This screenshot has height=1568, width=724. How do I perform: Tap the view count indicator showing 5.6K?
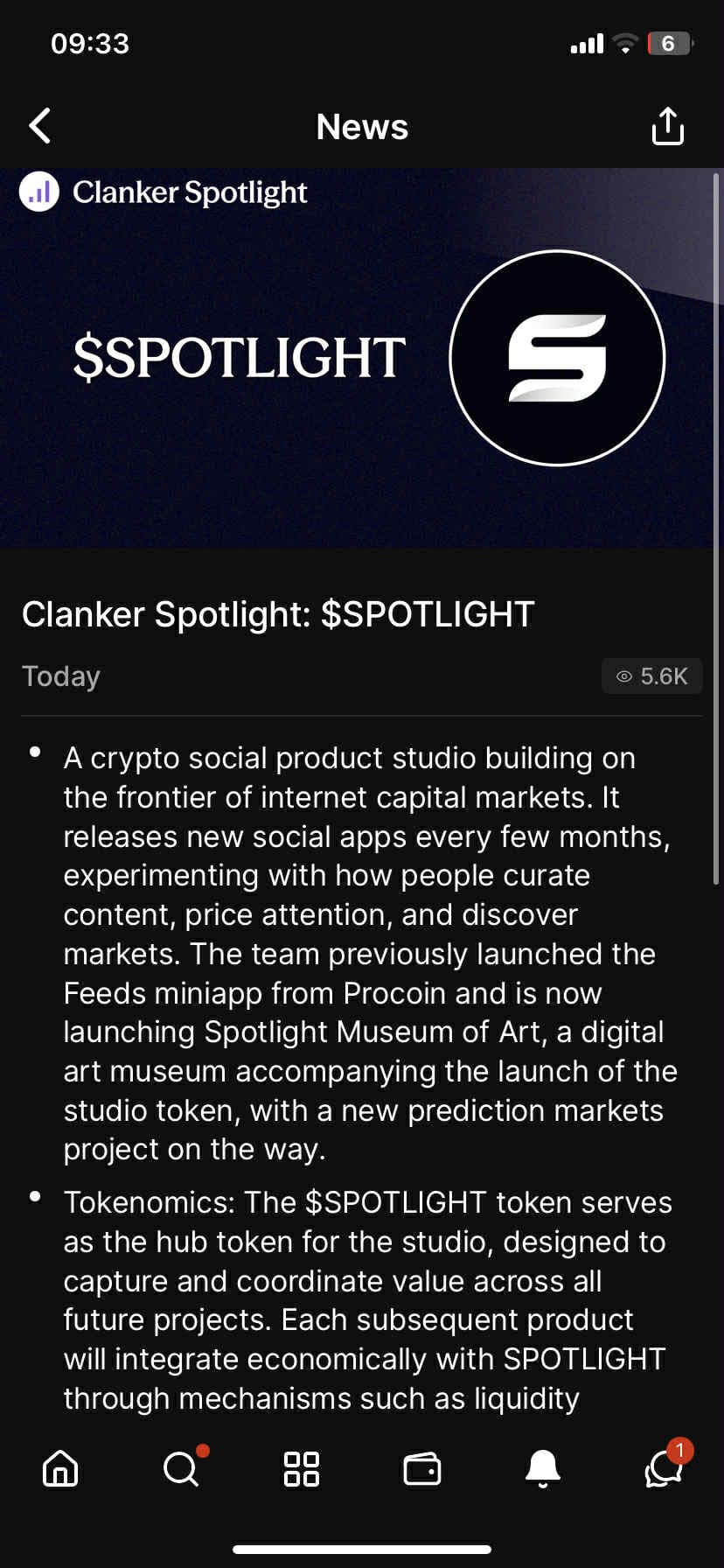(x=651, y=675)
